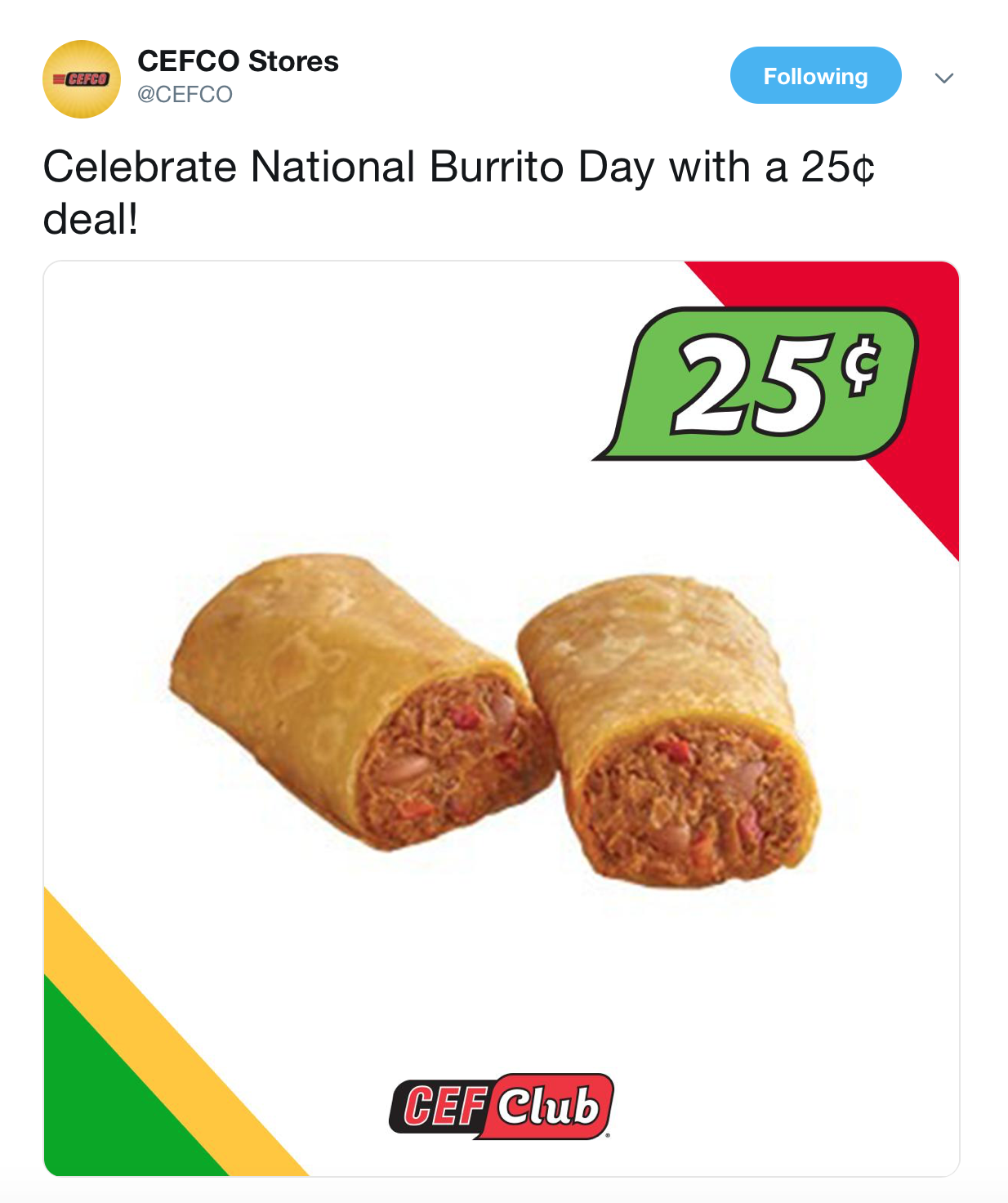Click the burrito photo to enlarge it
The image size is (1008, 1203).
click(x=490, y=719)
